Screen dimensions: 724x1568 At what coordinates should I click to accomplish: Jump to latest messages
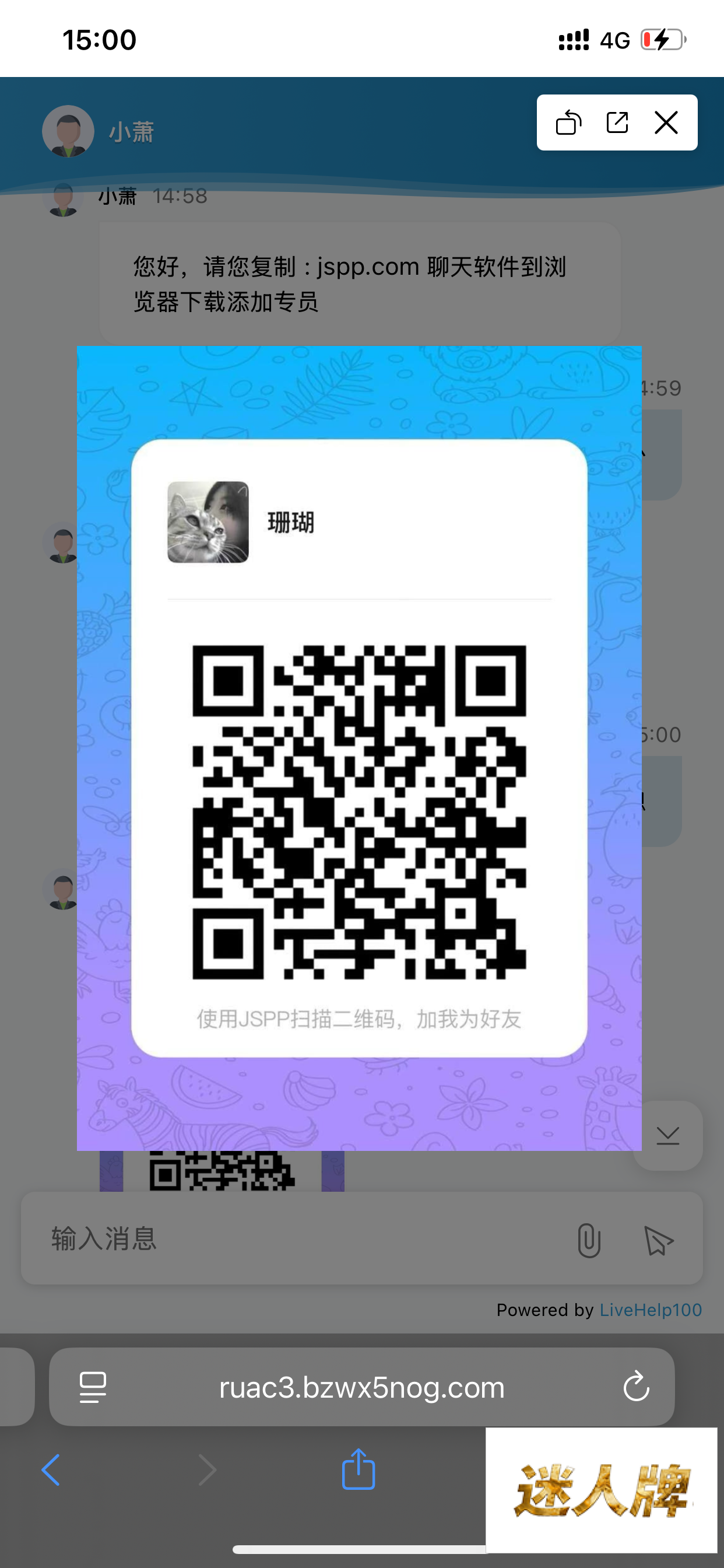pyautogui.click(x=667, y=1135)
